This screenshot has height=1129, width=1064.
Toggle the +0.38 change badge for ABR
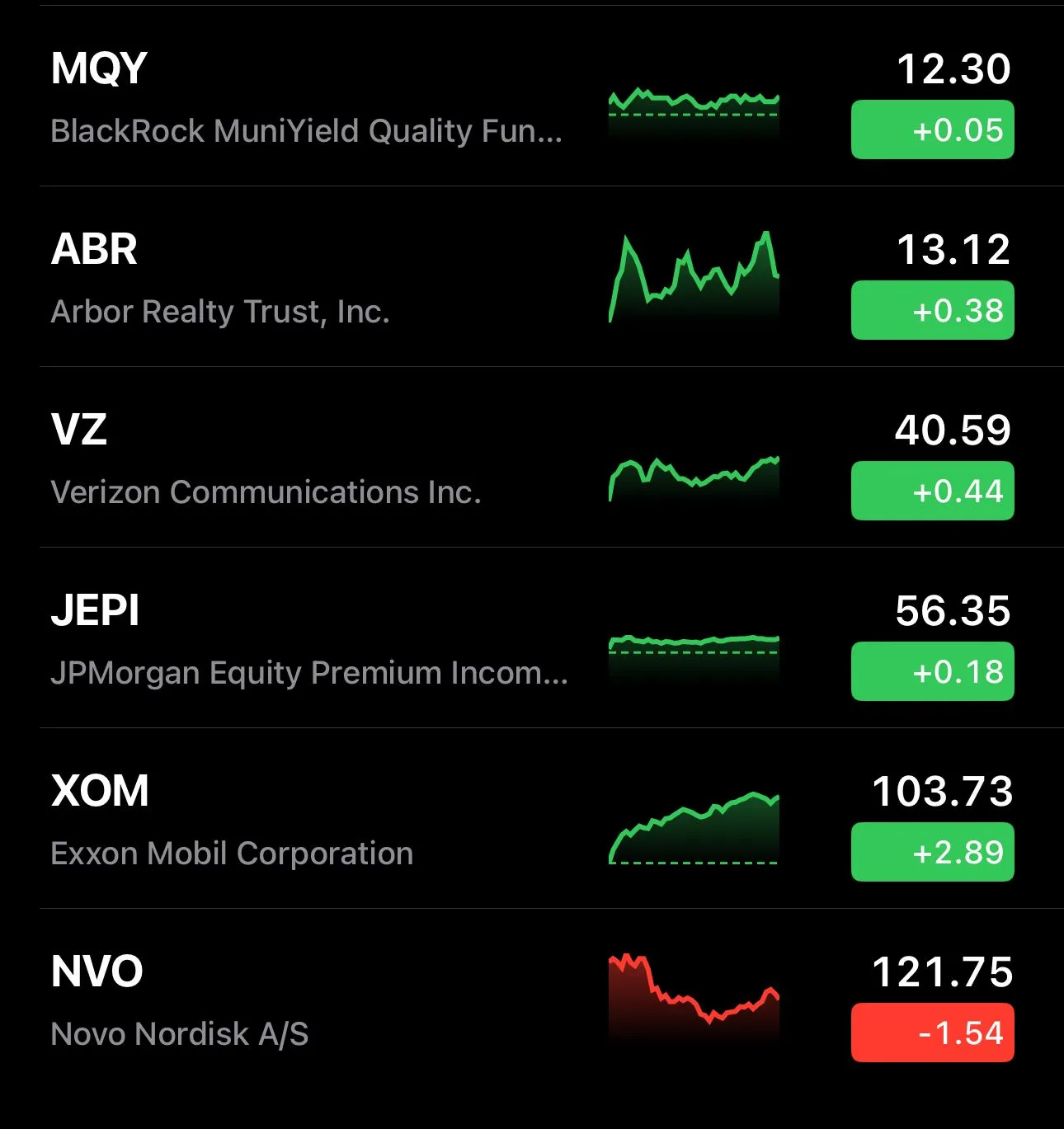pos(932,310)
